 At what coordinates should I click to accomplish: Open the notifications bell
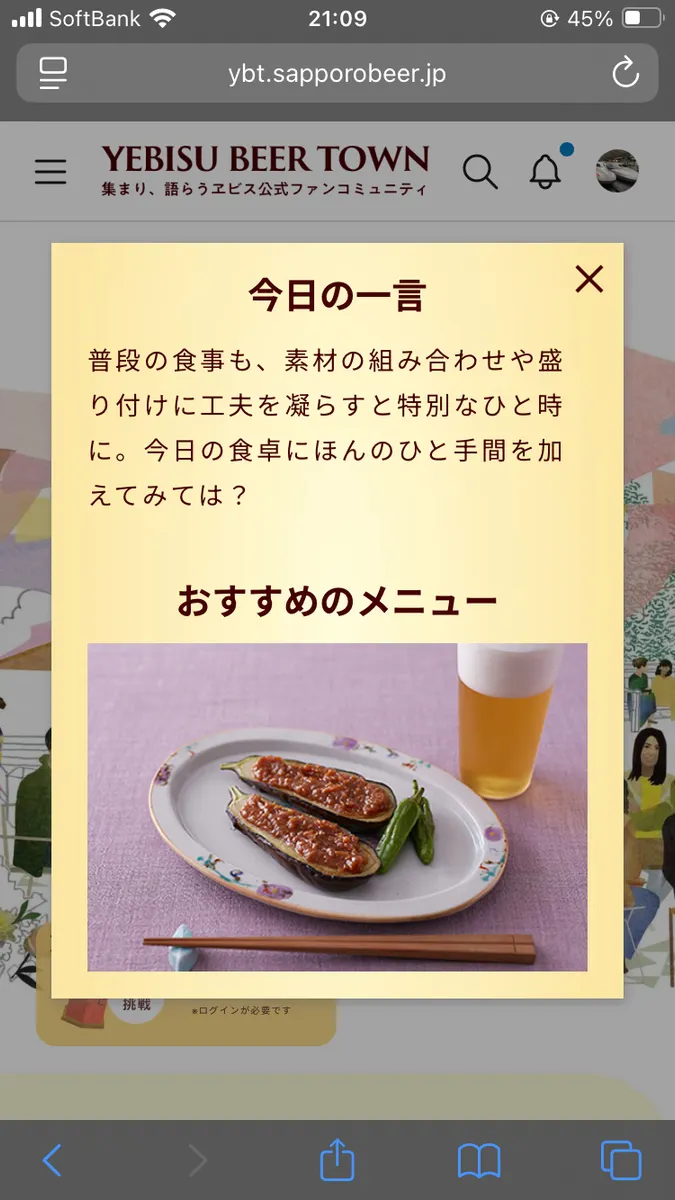[x=545, y=172]
